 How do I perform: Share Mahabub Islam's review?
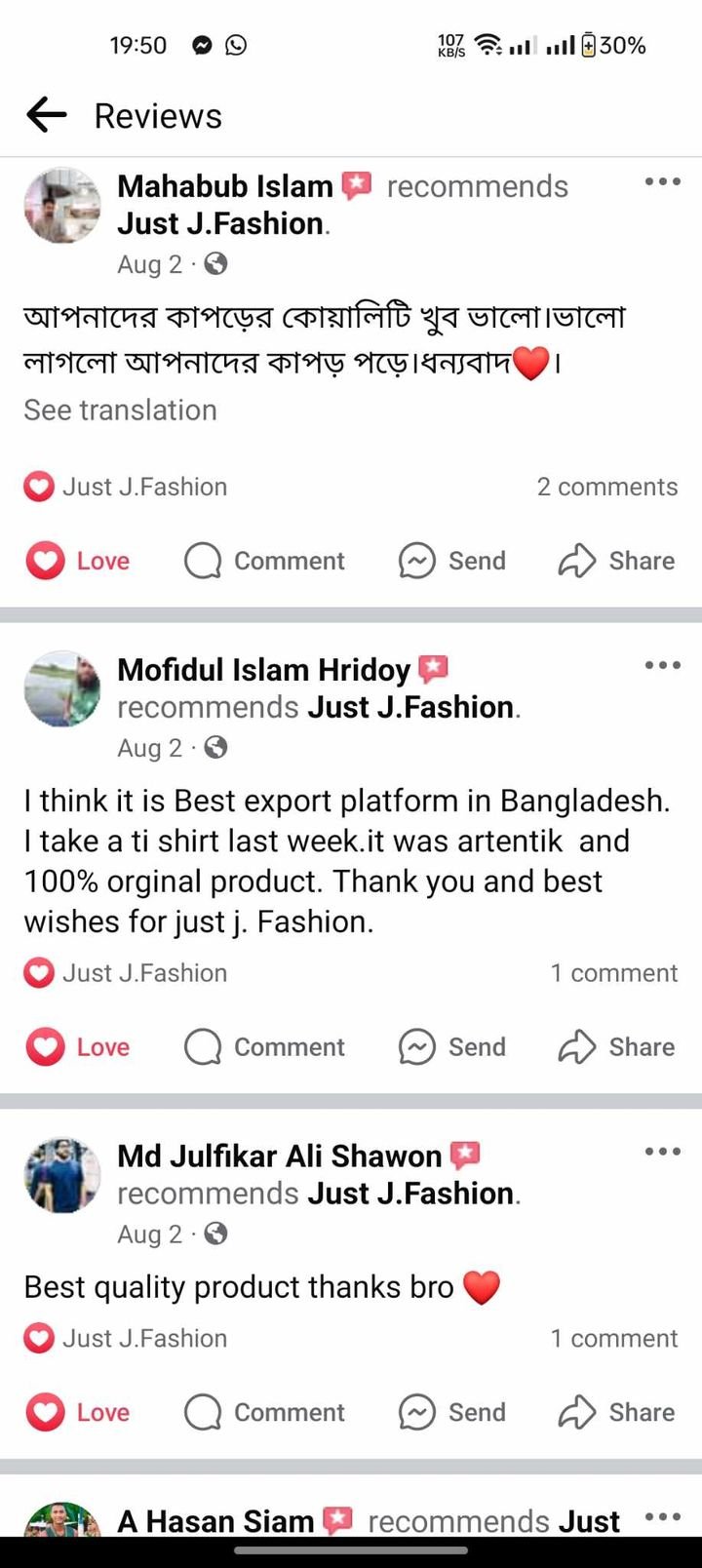[616, 561]
